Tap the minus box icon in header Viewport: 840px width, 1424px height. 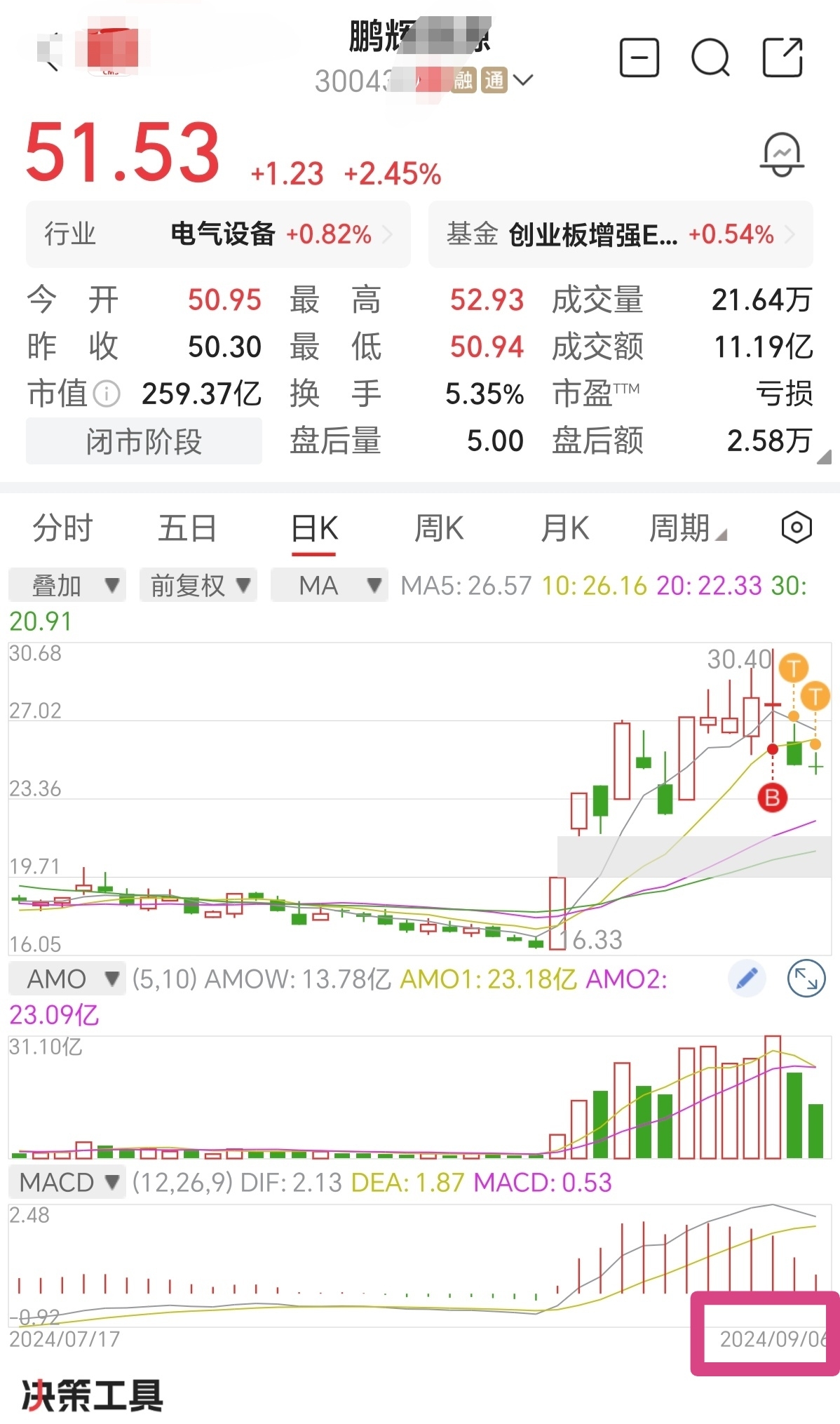point(639,58)
